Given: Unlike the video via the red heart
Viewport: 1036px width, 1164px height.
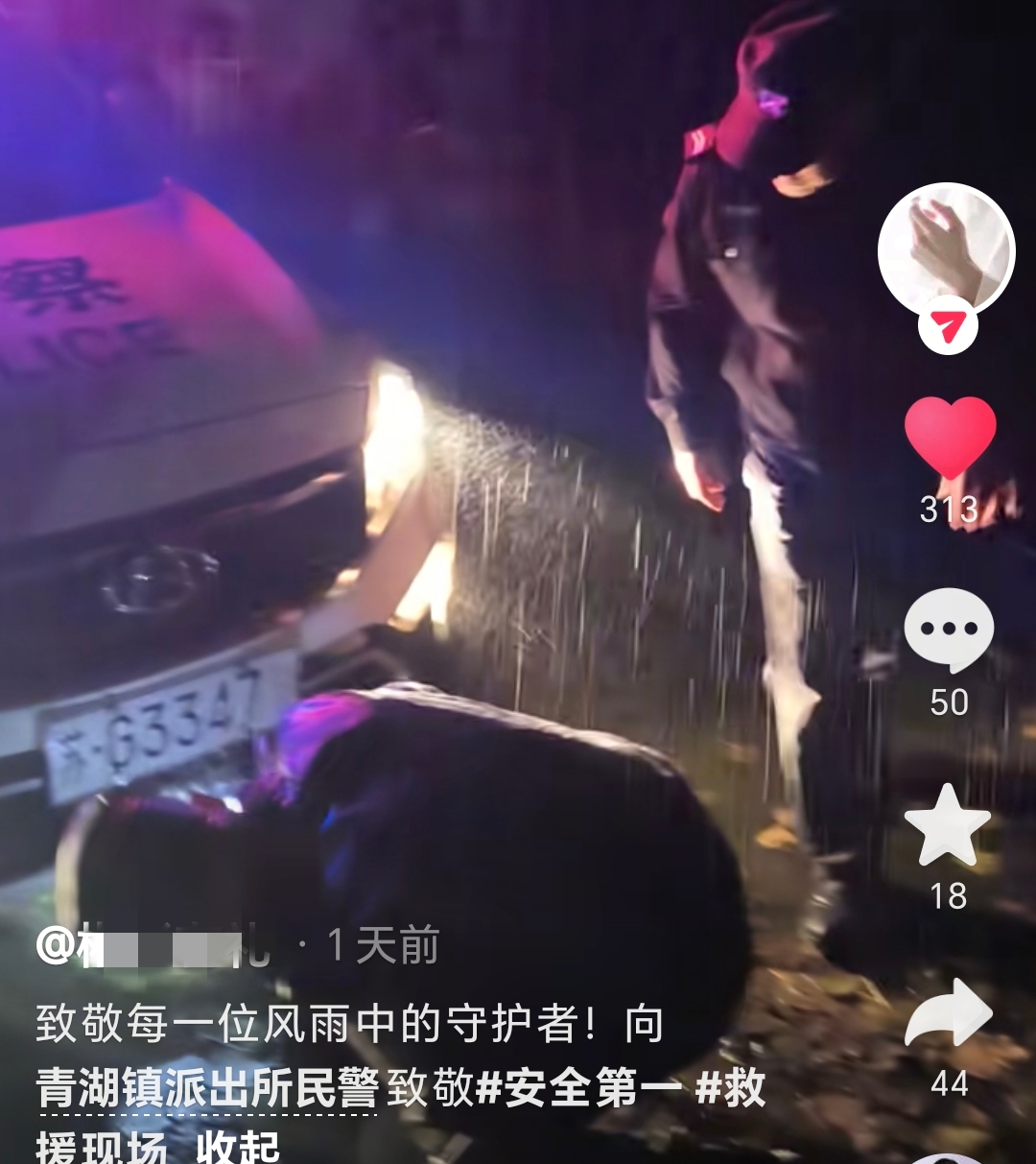Looking at the screenshot, I should click(950, 437).
